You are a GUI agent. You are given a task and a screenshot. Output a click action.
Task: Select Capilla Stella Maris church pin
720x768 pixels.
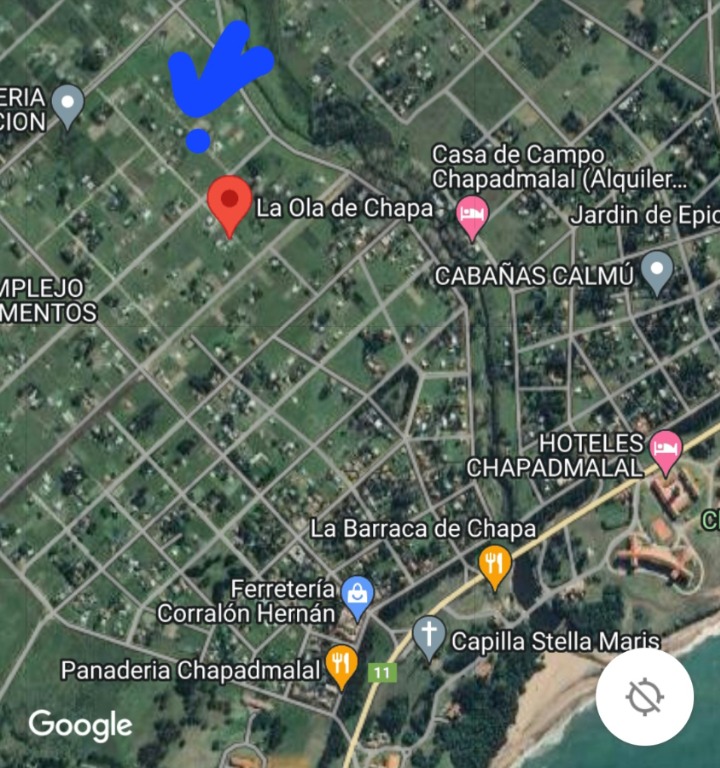point(429,635)
